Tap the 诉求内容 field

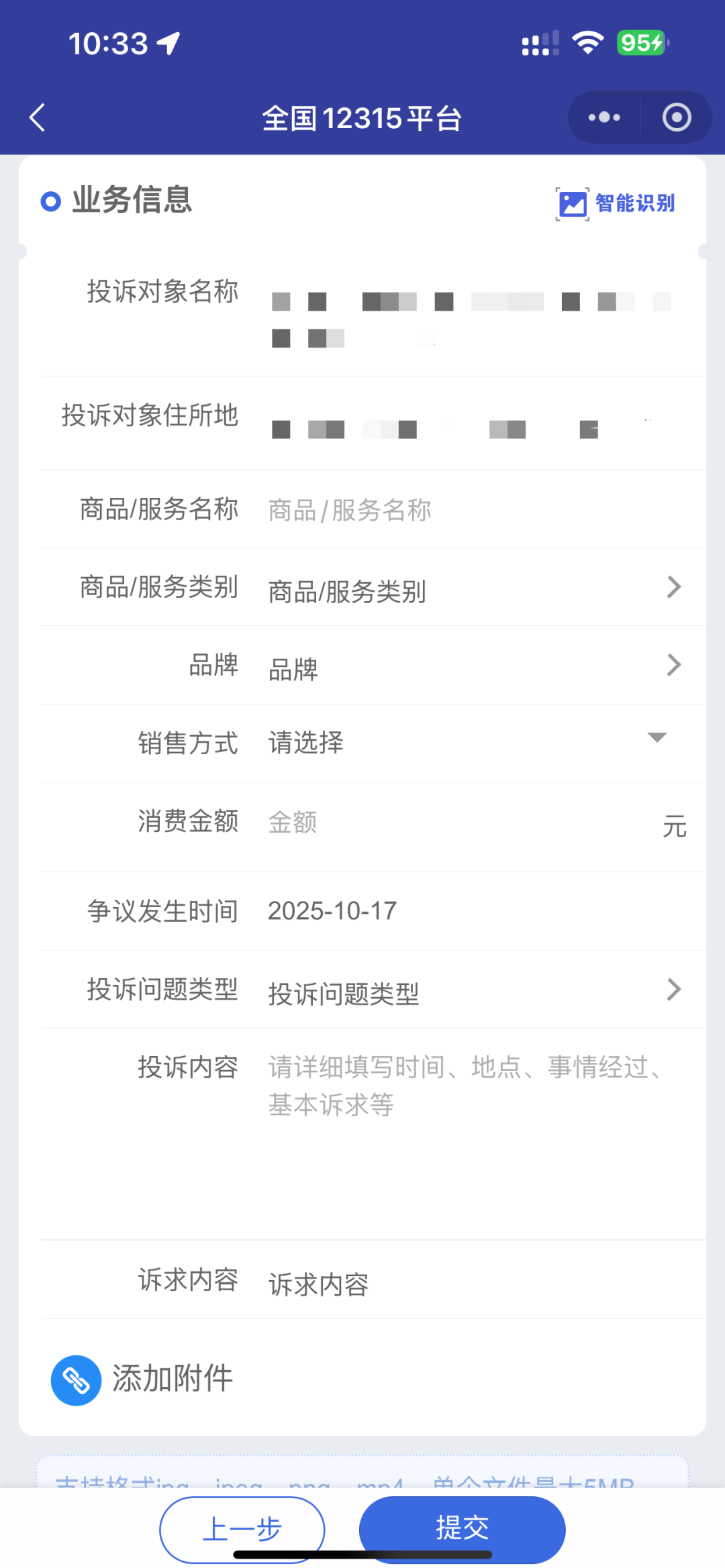click(x=470, y=1283)
